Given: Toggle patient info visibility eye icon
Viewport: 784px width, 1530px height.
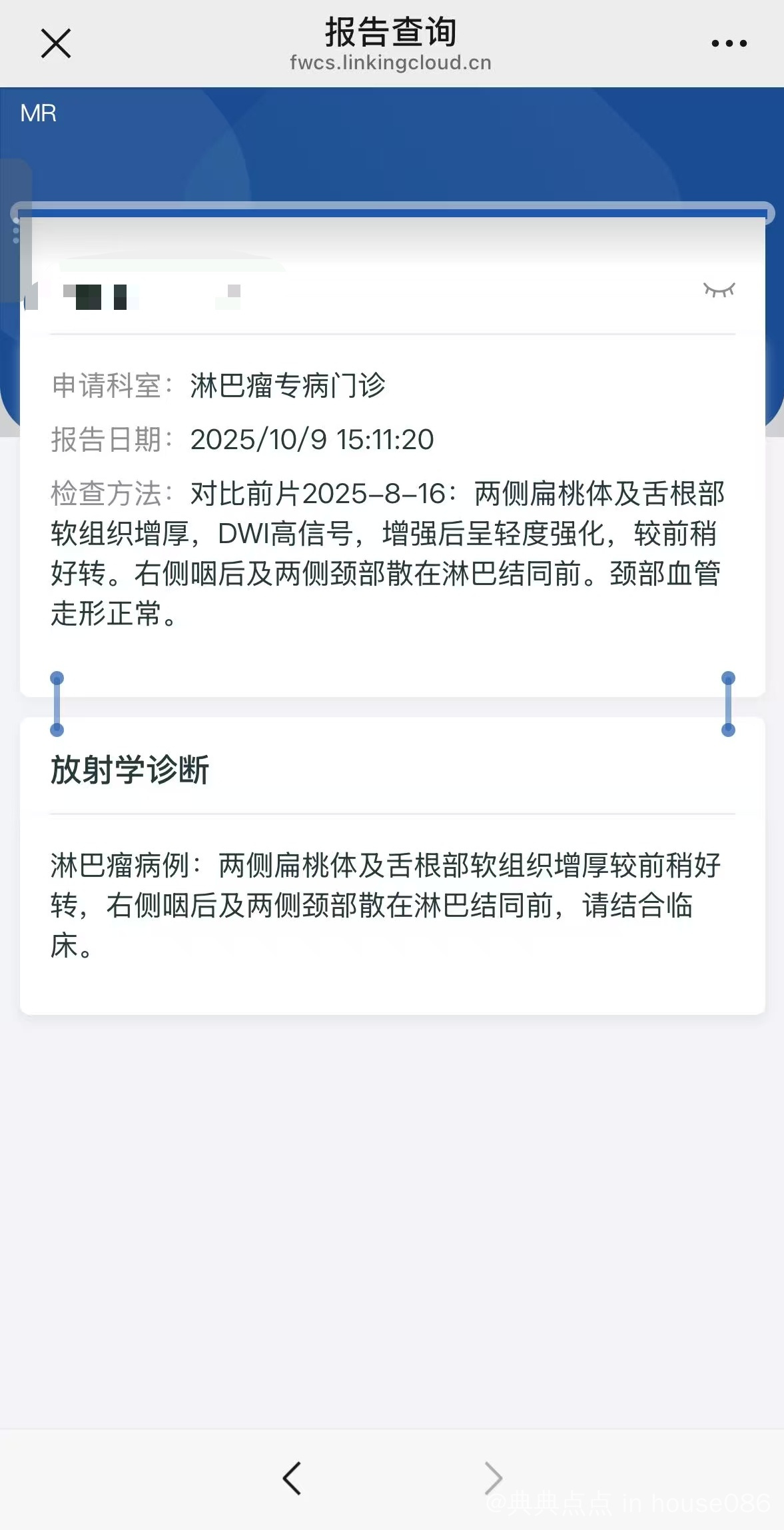Looking at the screenshot, I should (x=719, y=290).
